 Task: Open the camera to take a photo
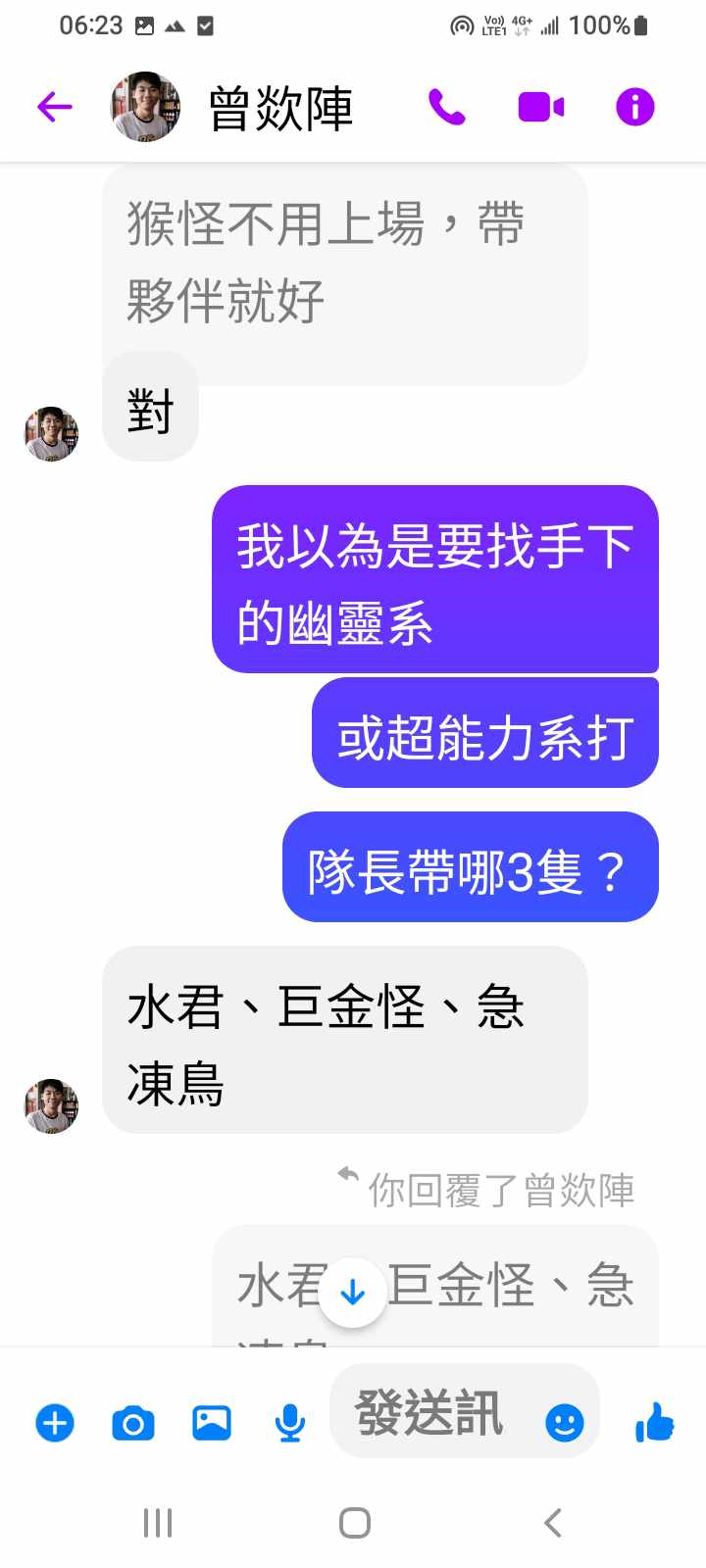(133, 1422)
